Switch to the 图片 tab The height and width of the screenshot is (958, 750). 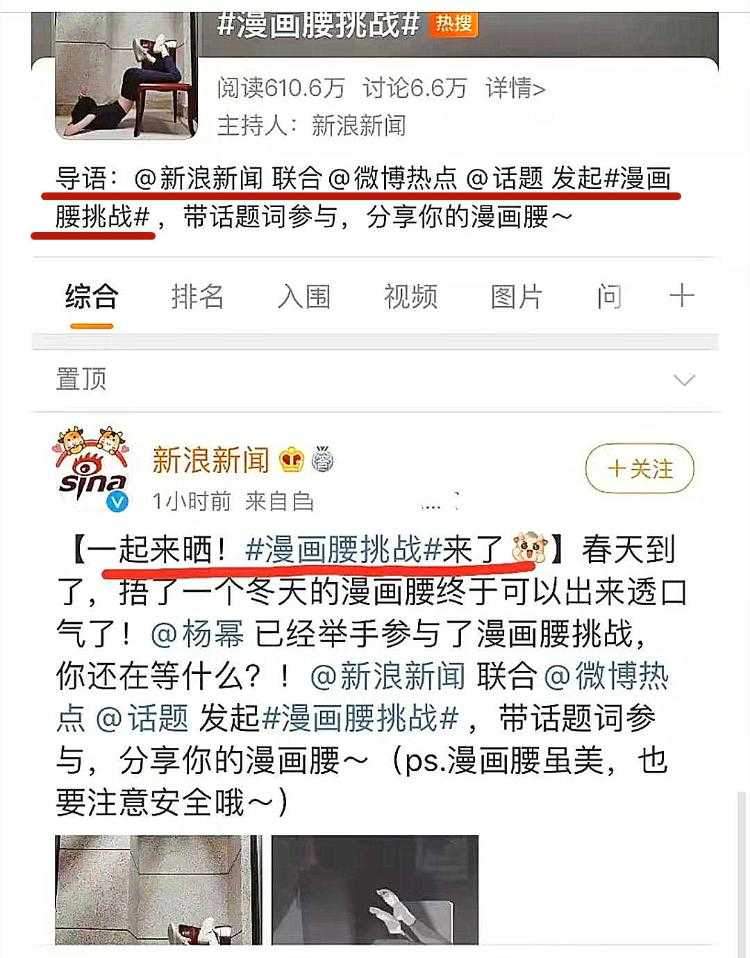pos(517,296)
